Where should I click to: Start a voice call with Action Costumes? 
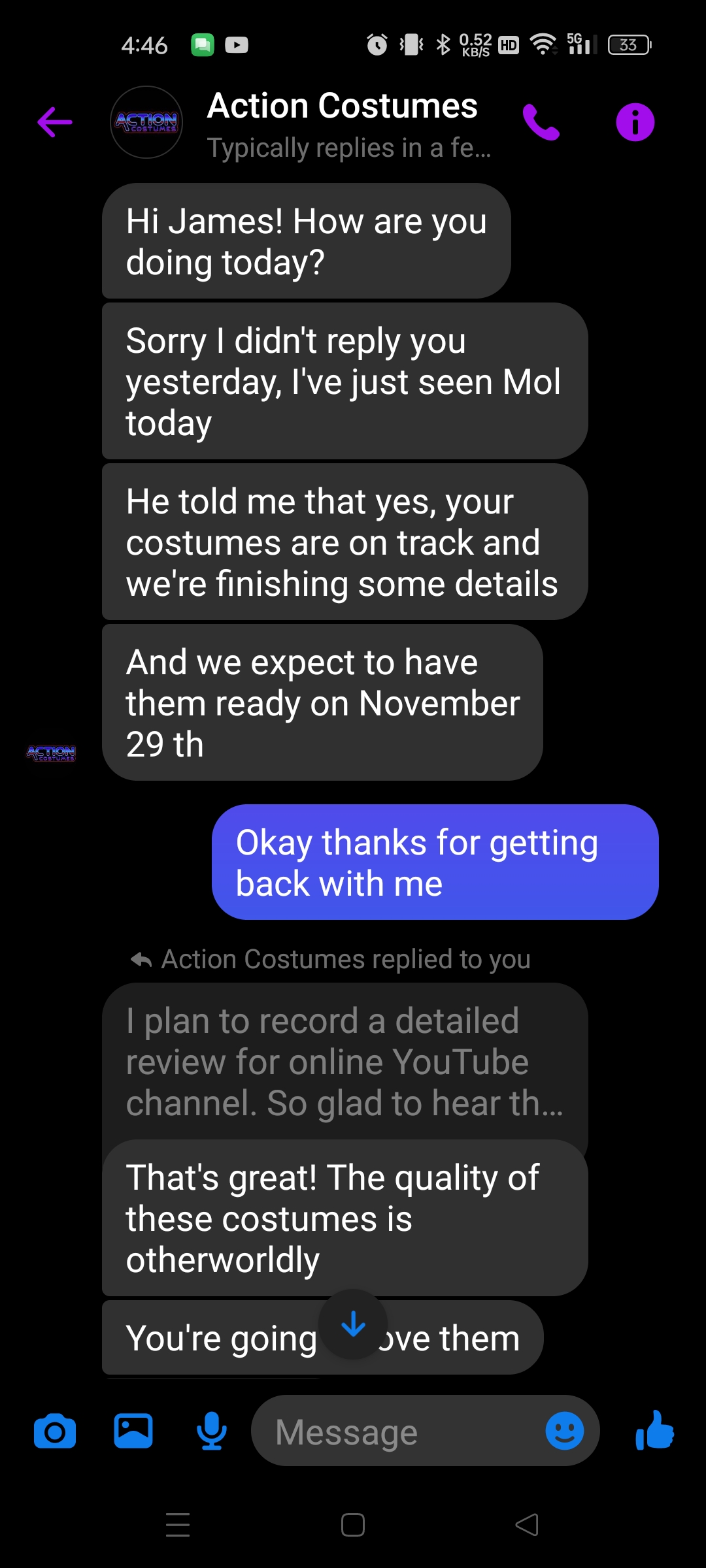tap(541, 122)
